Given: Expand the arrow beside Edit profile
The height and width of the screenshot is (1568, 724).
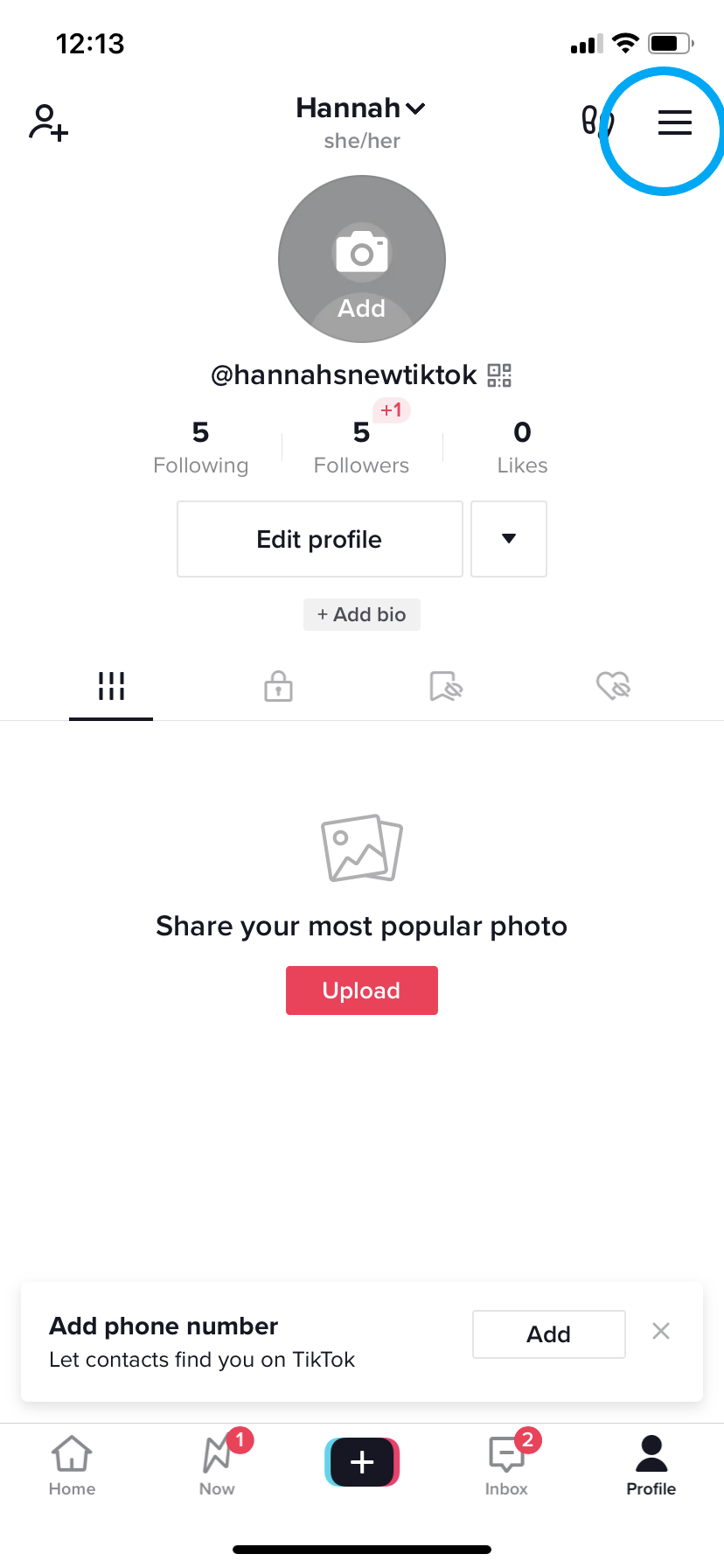Looking at the screenshot, I should coord(509,539).
